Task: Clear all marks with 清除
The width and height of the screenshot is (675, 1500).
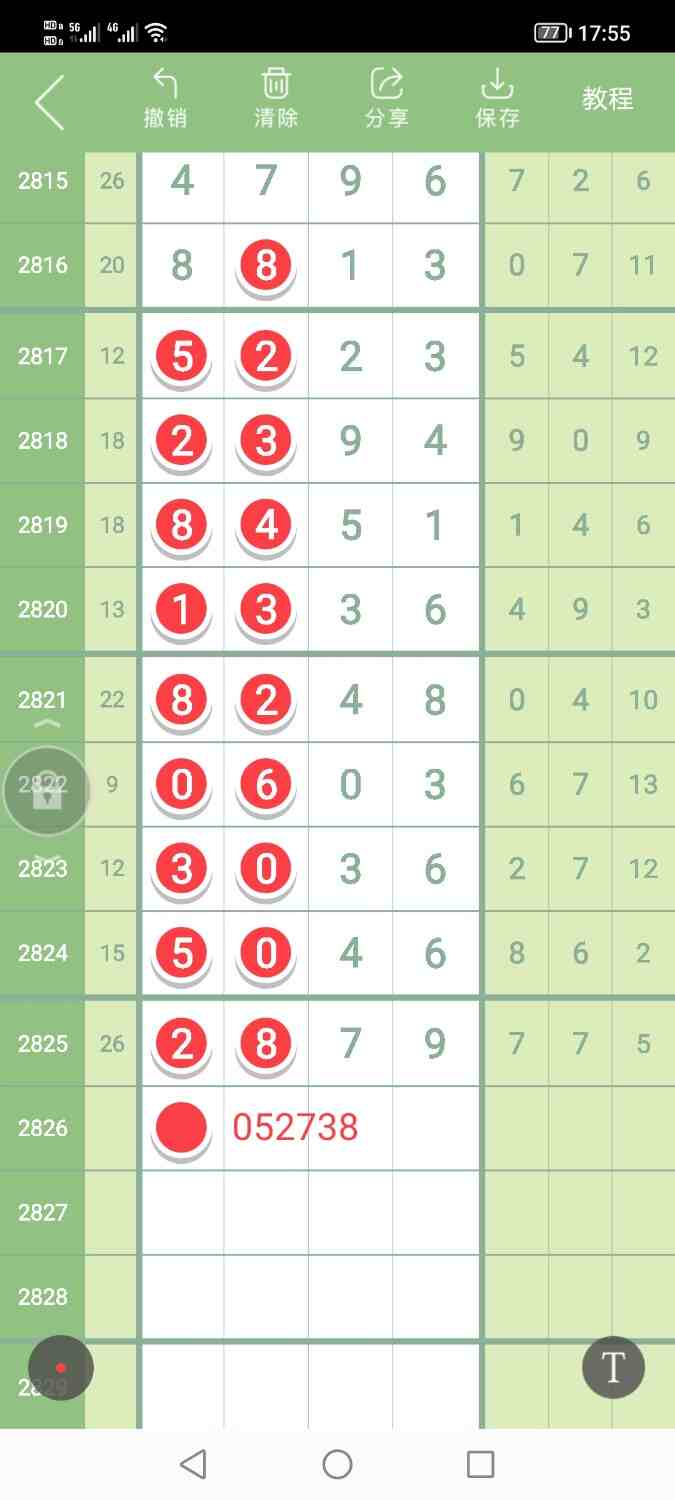Action: (x=276, y=98)
